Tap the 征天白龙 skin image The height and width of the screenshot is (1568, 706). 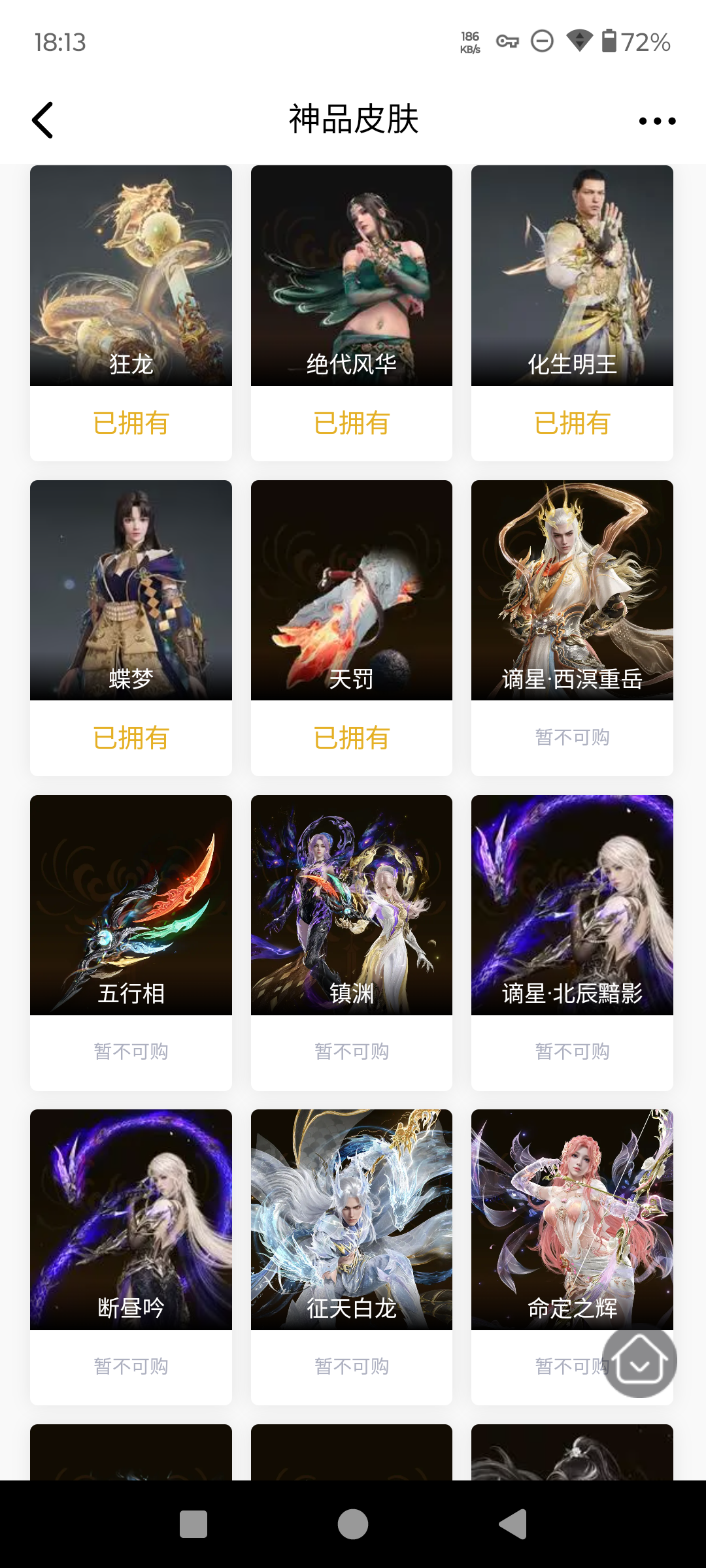(x=351, y=1218)
